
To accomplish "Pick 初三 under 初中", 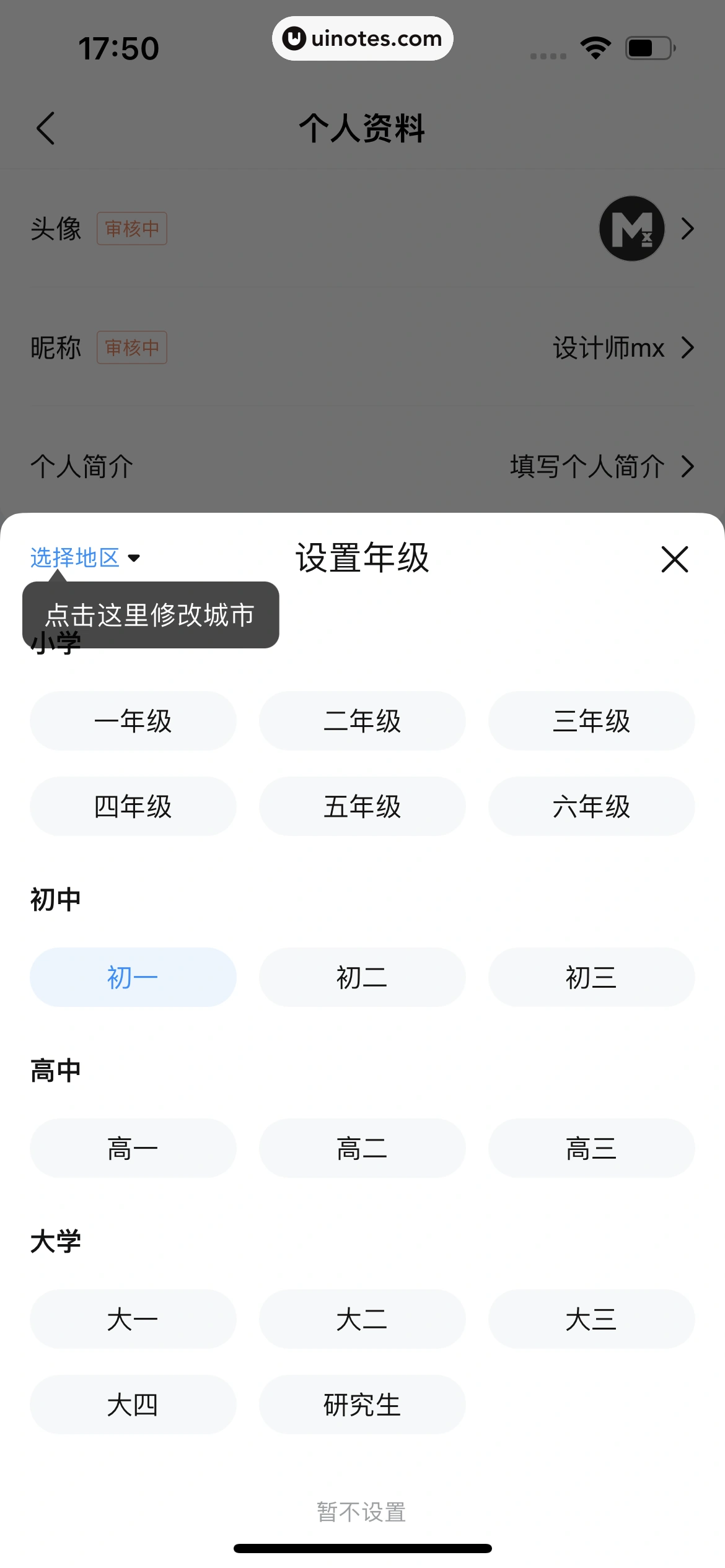I will coord(591,977).
